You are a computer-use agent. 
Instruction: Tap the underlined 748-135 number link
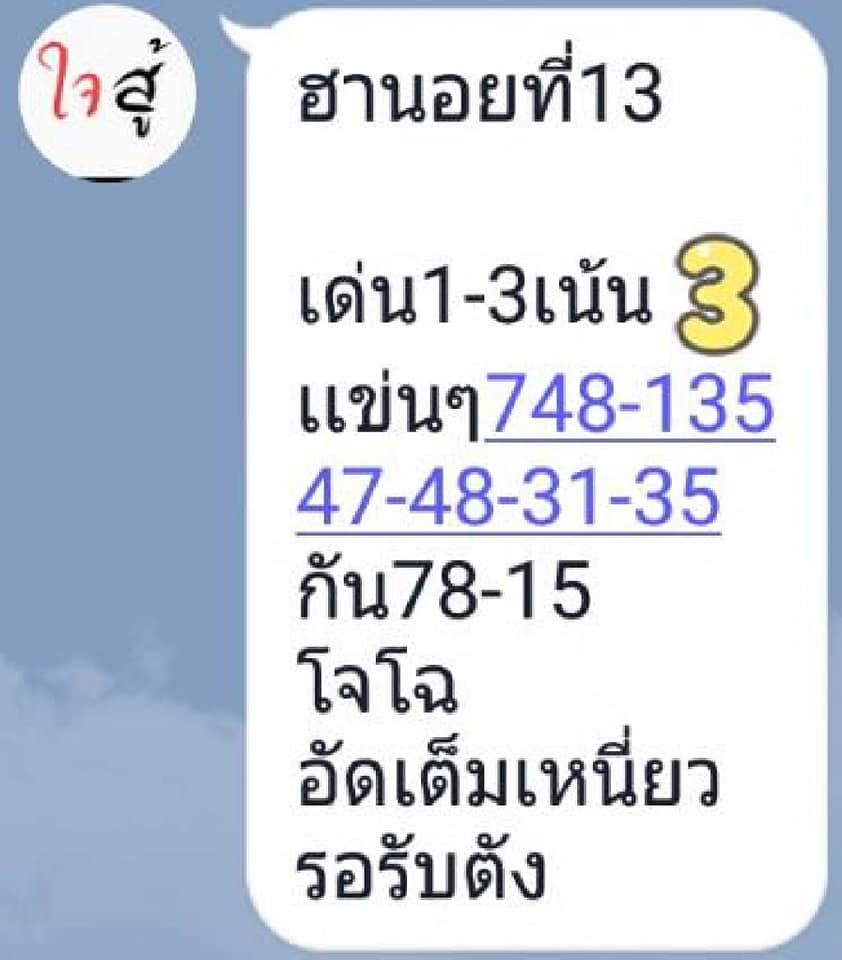click(629, 405)
